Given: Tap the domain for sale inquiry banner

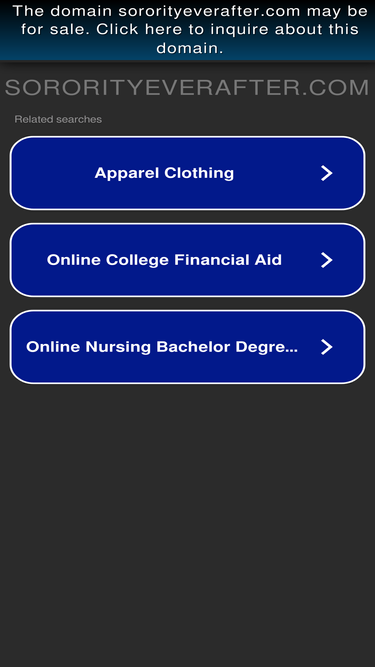Looking at the screenshot, I should tap(188, 30).
